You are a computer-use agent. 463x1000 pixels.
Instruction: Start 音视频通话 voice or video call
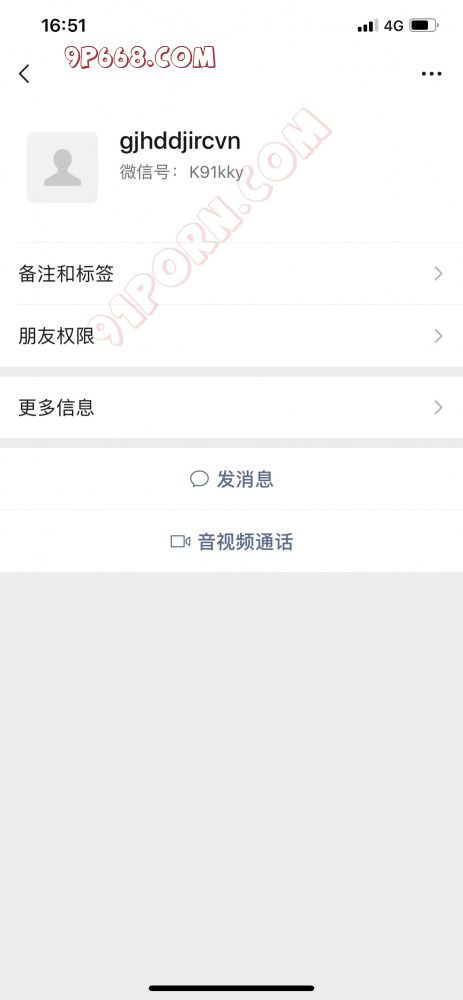click(232, 541)
